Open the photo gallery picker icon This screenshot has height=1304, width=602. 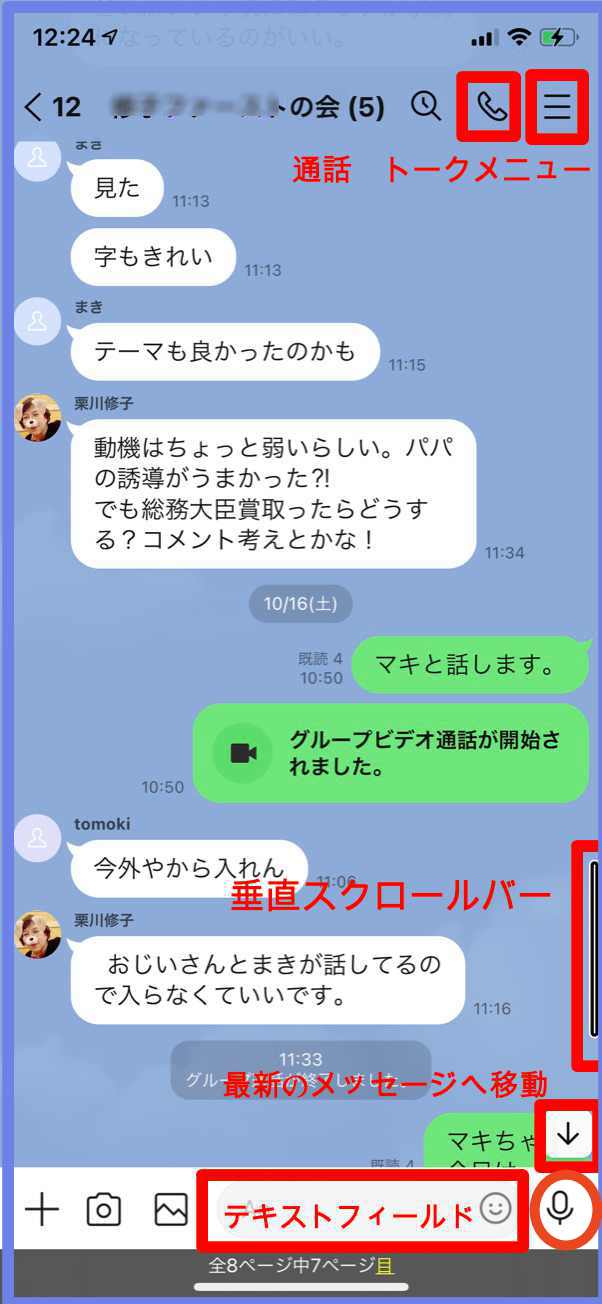pyautogui.click(x=171, y=1210)
